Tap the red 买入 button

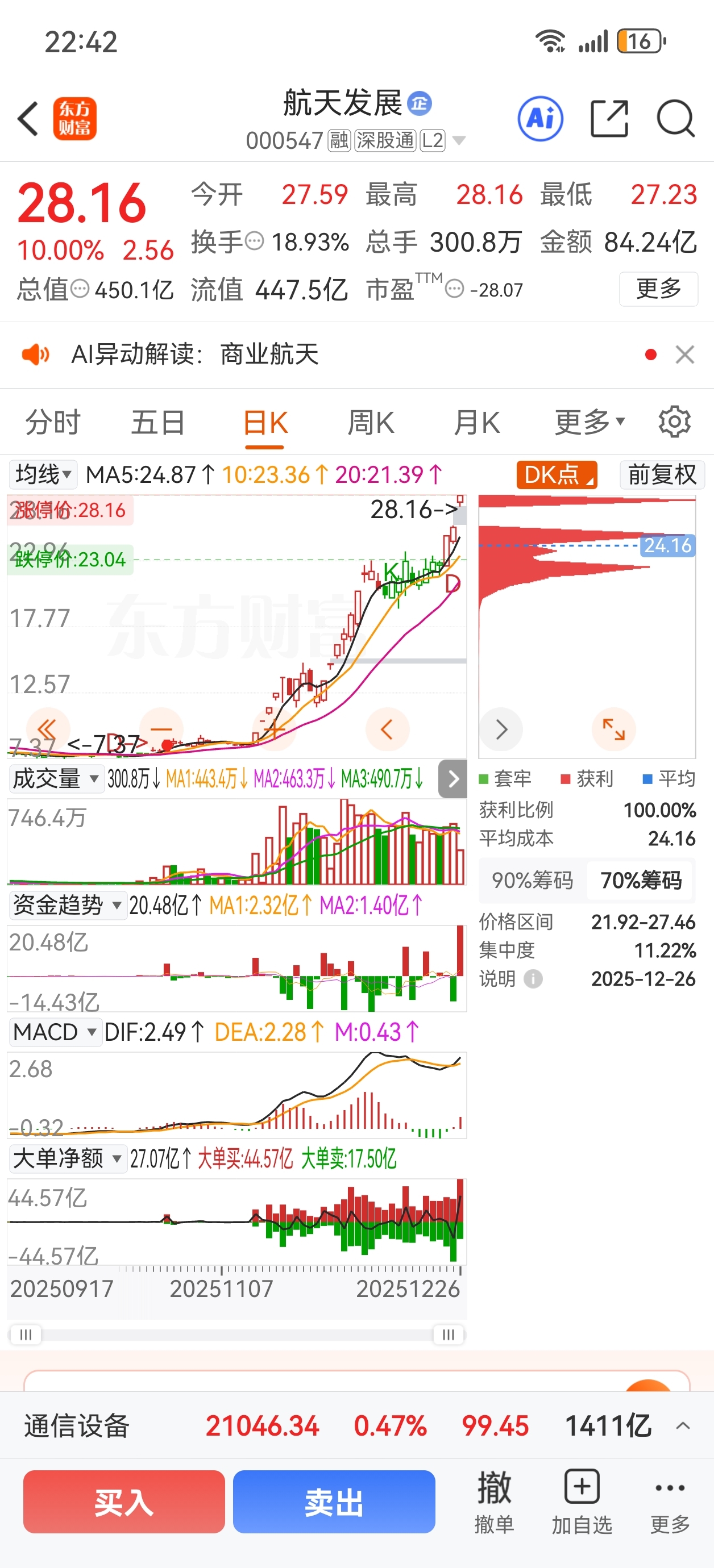(x=124, y=1502)
